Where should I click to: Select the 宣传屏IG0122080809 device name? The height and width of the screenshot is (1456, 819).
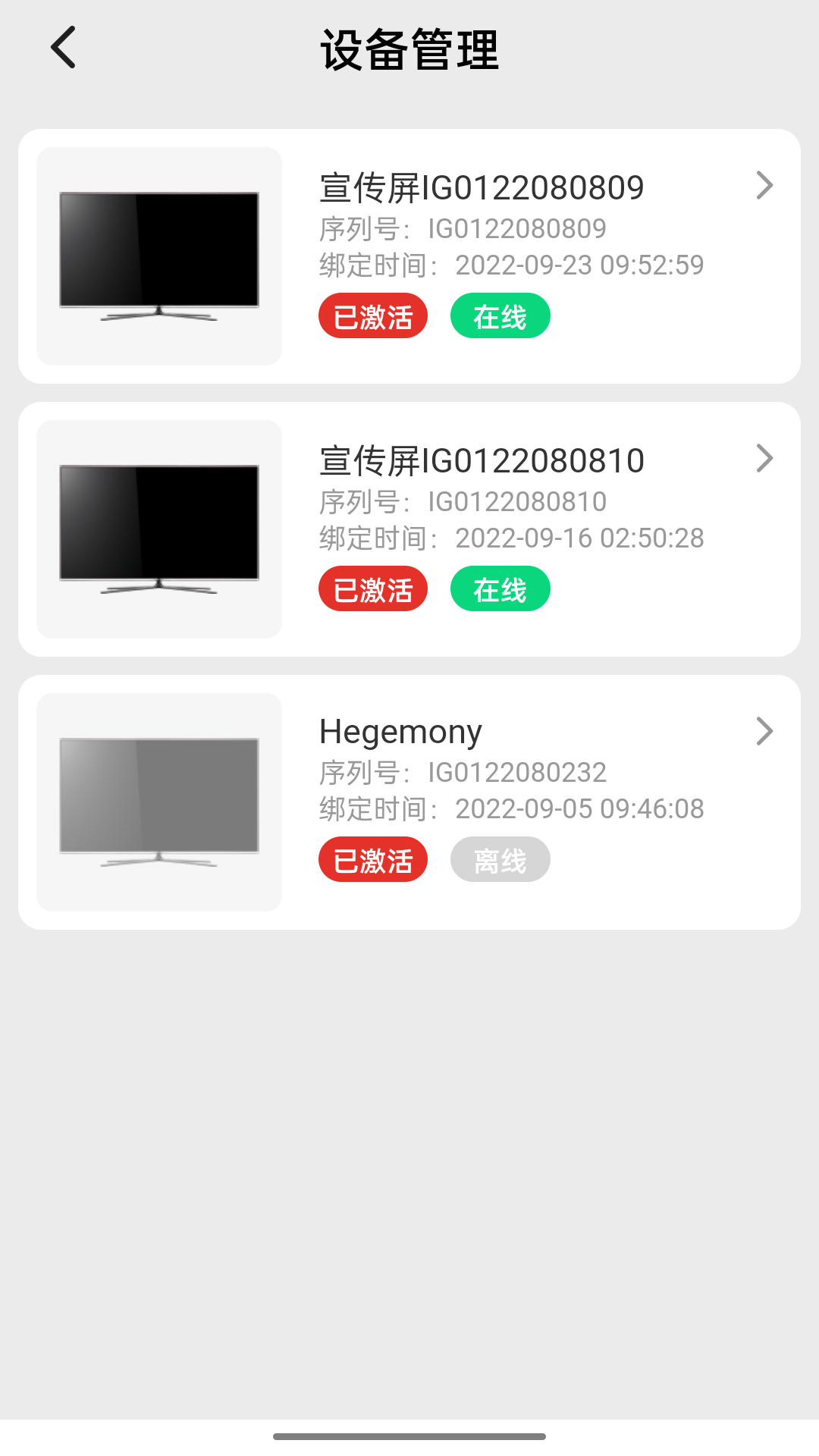482,187
